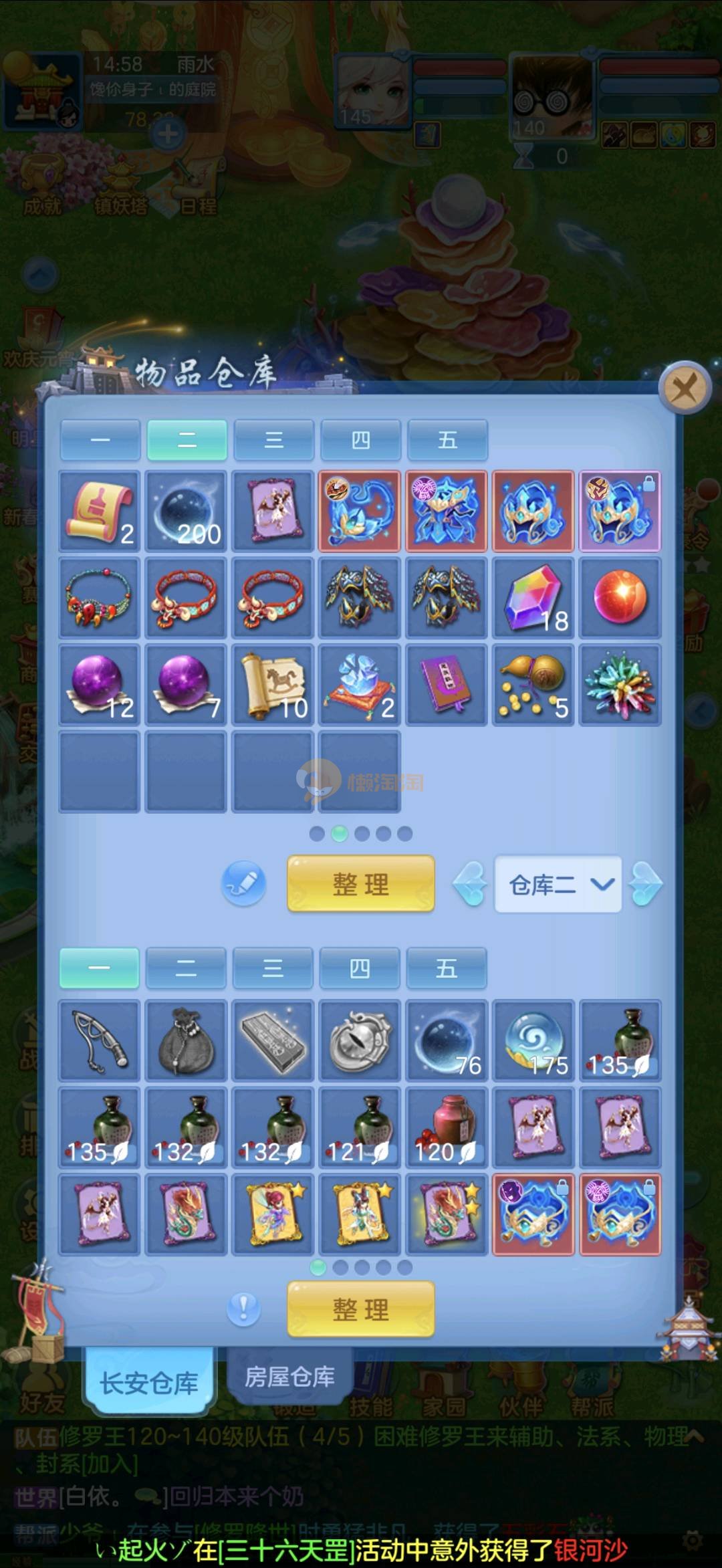Go to previous warehouse with left arrow
Image resolution: width=722 pixels, height=1568 pixels.
click(470, 884)
